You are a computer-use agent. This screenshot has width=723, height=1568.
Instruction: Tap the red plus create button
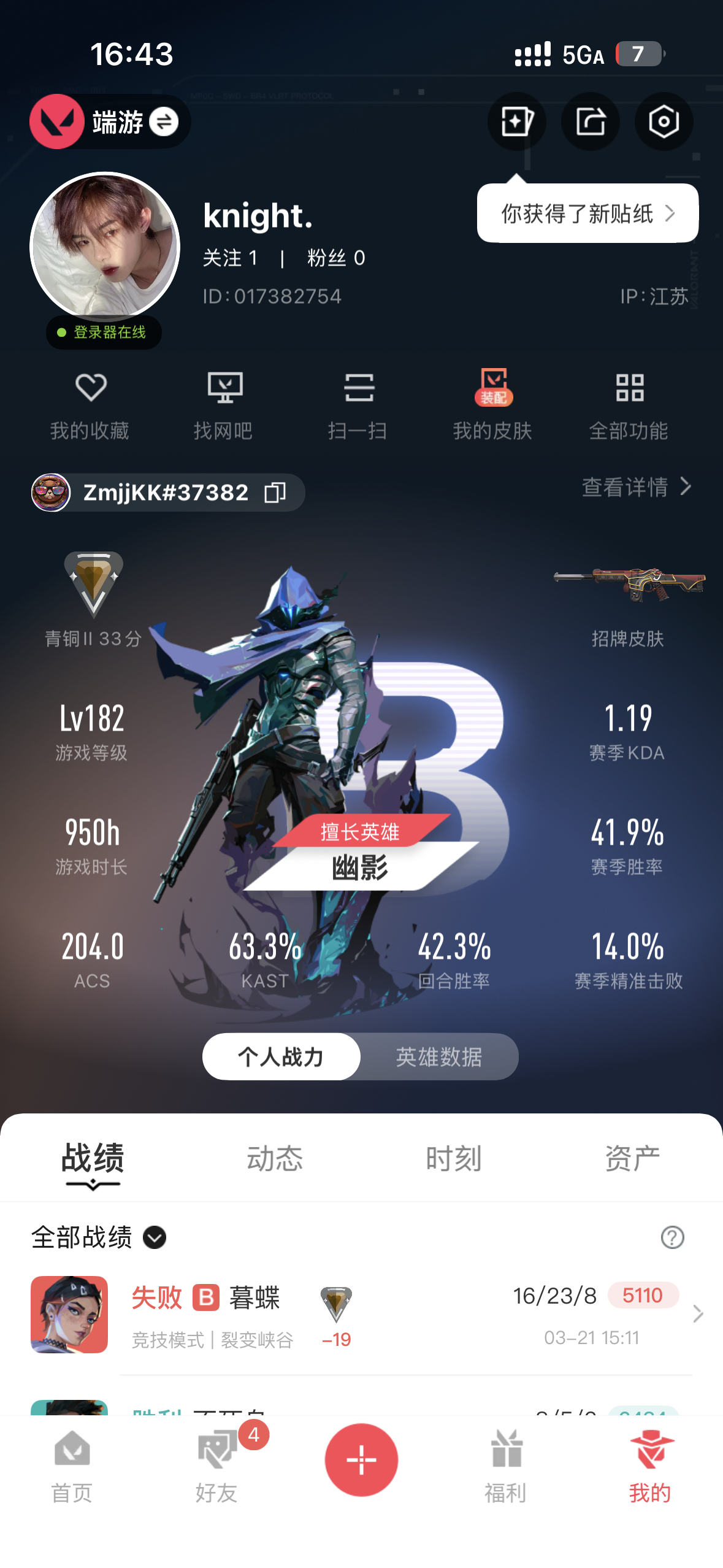point(361,1459)
